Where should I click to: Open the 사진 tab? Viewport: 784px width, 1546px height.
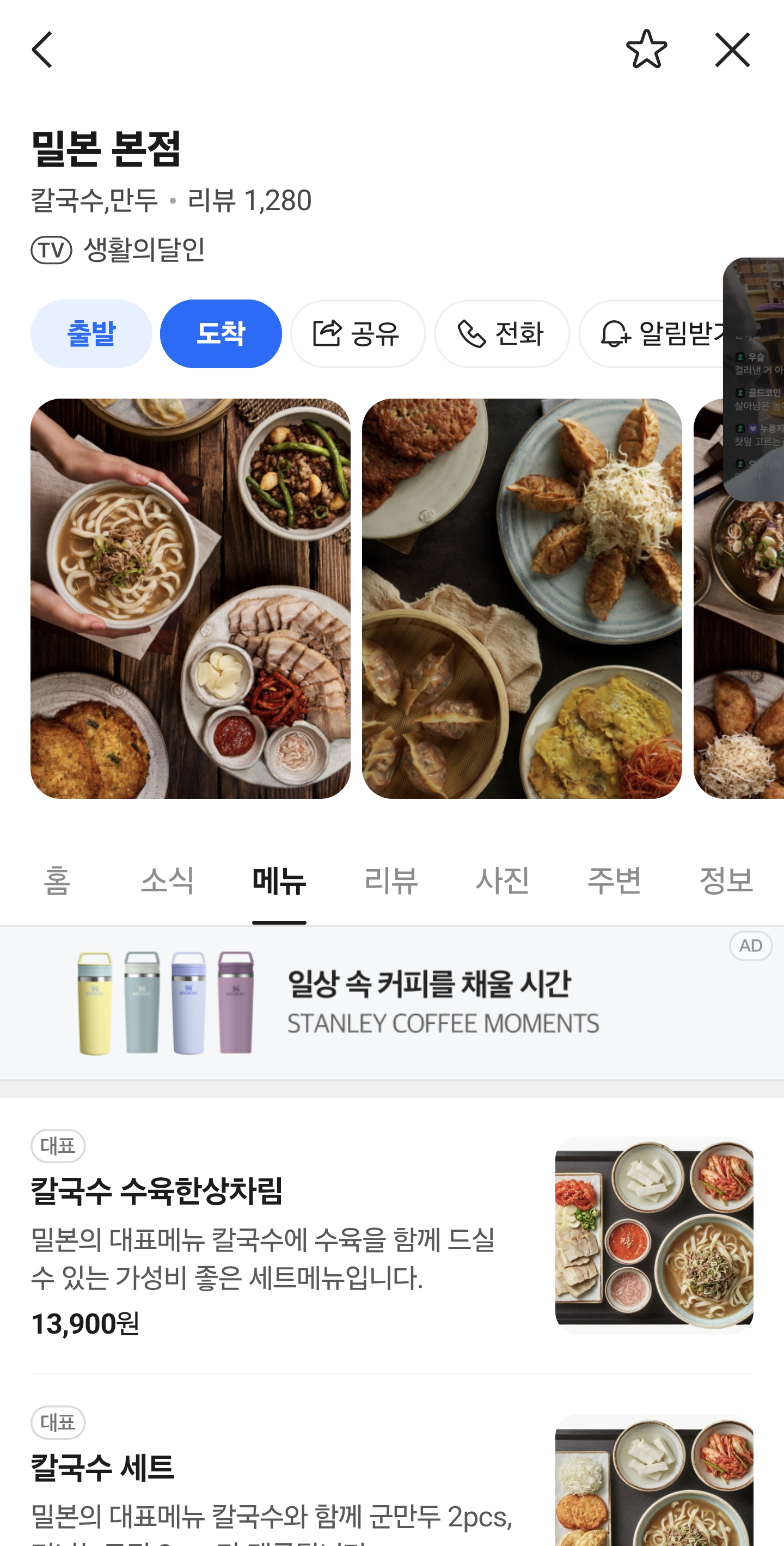(503, 881)
